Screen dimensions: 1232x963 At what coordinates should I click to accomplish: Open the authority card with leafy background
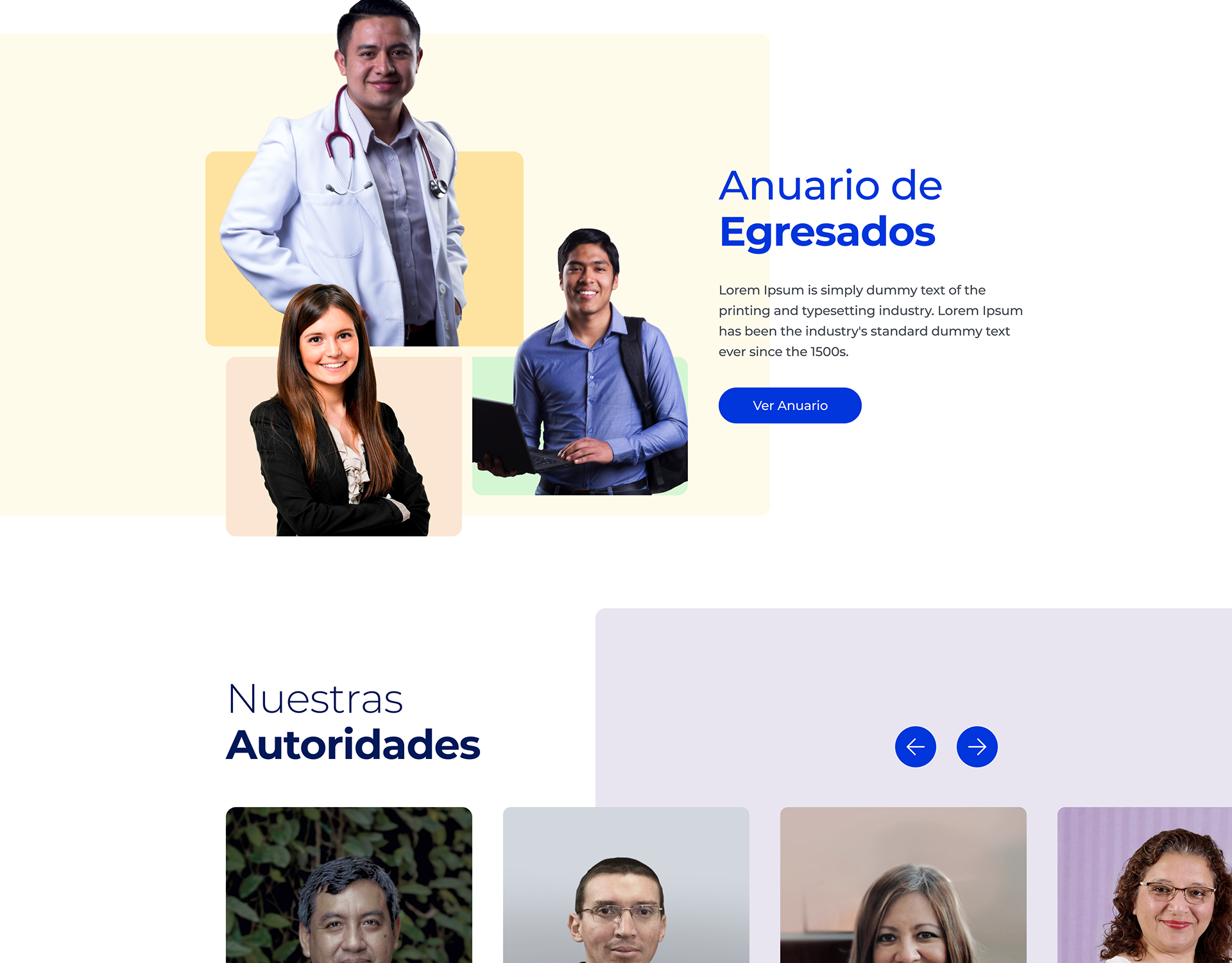click(349, 885)
